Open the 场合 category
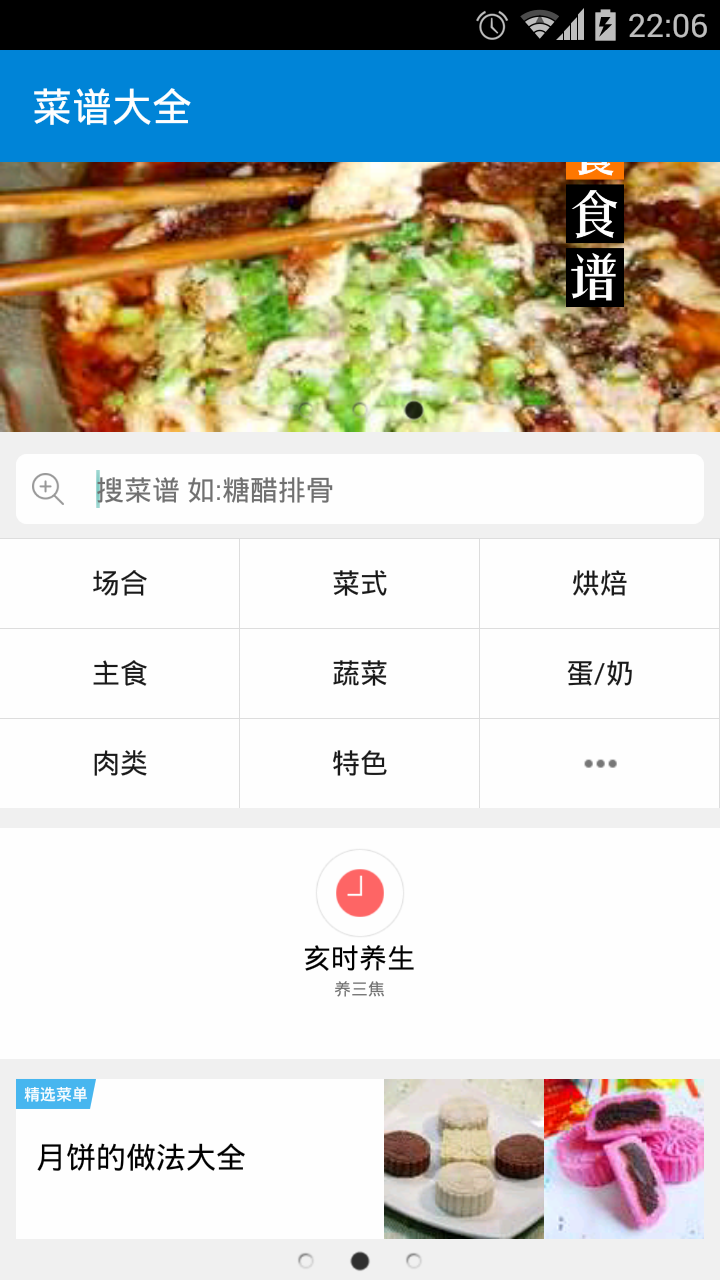Screen dimensions: 720x1280 (x=120, y=584)
